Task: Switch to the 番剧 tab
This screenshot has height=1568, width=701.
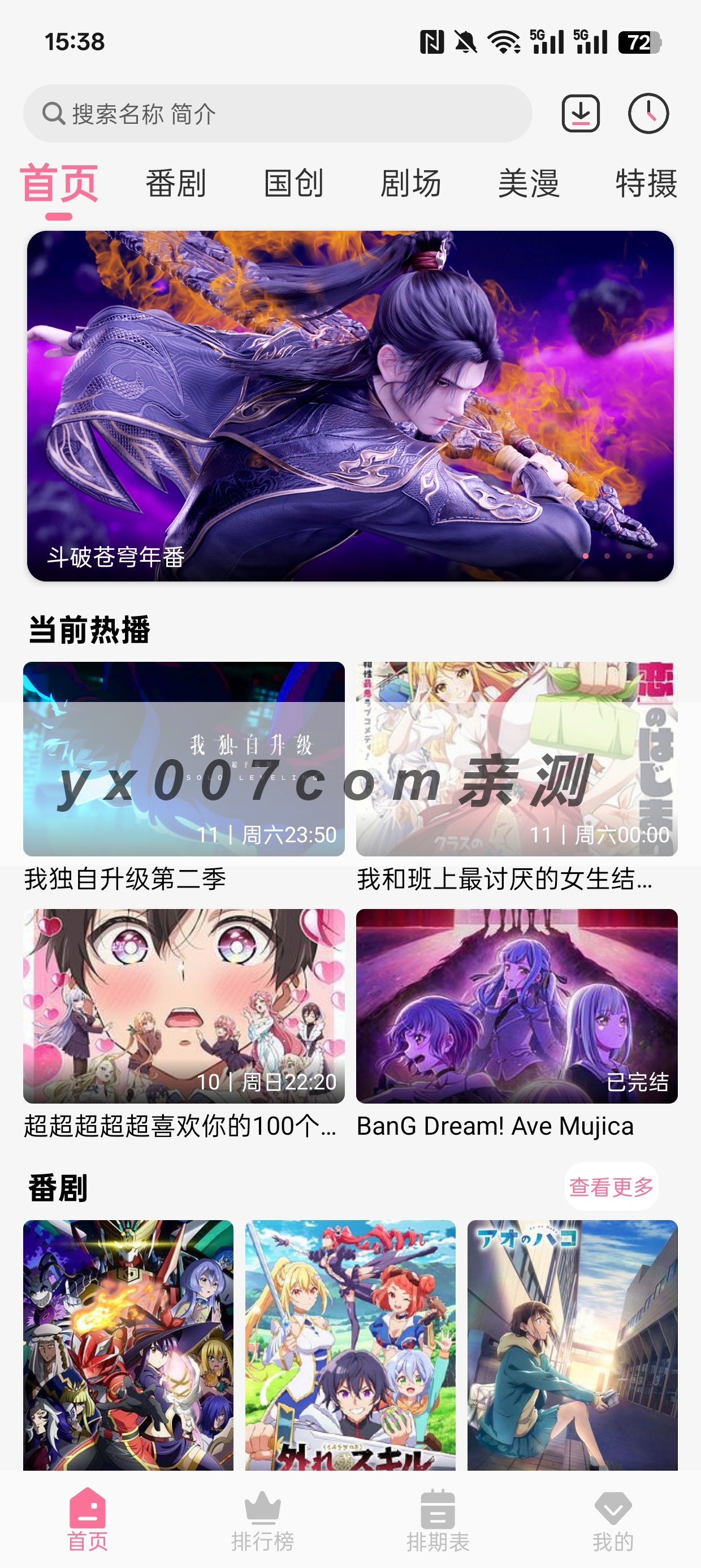Action: tap(176, 183)
